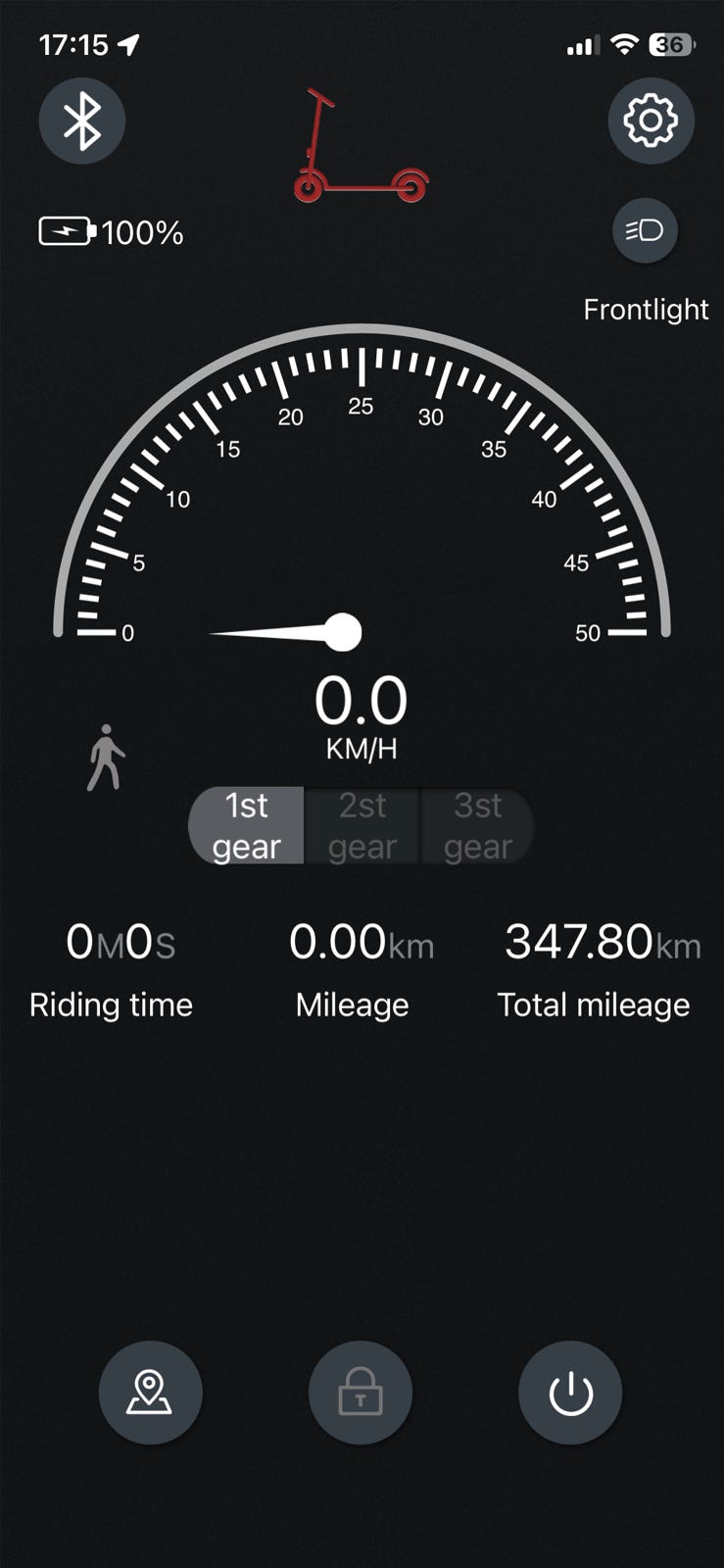Tap the Bluetooth connection icon
The image size is (724, 1568).
[x=82, y=121]
